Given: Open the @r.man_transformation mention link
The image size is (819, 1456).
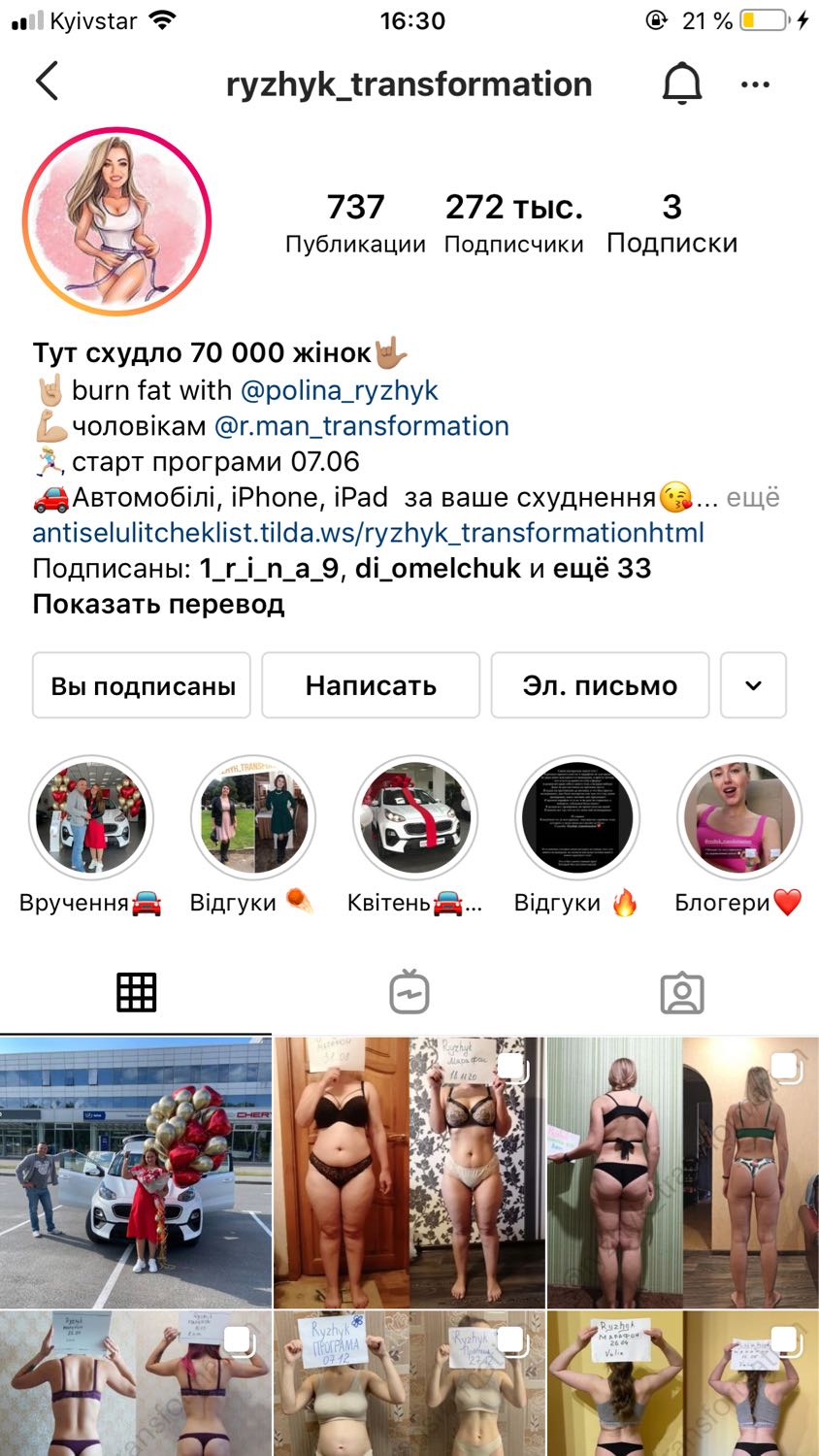Looking at the screenshot, I should coord(361,426).
